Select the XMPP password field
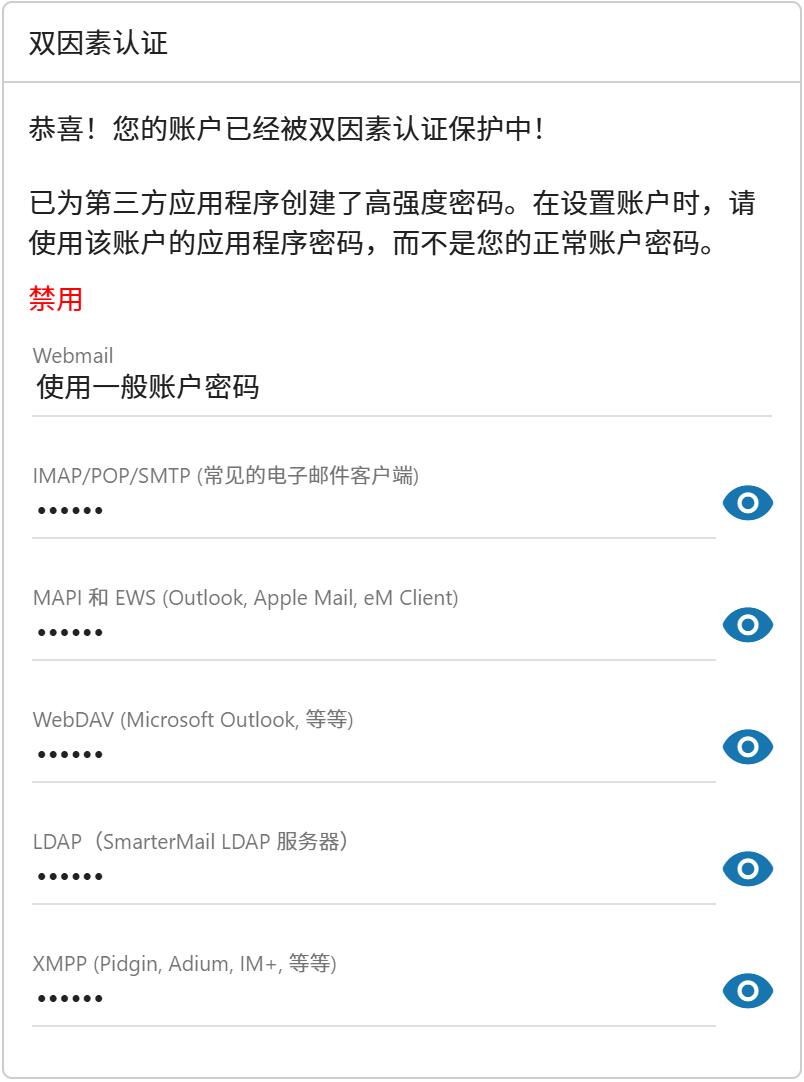Viewport: 804px width, 1082px height. click(x=372, y=999)
